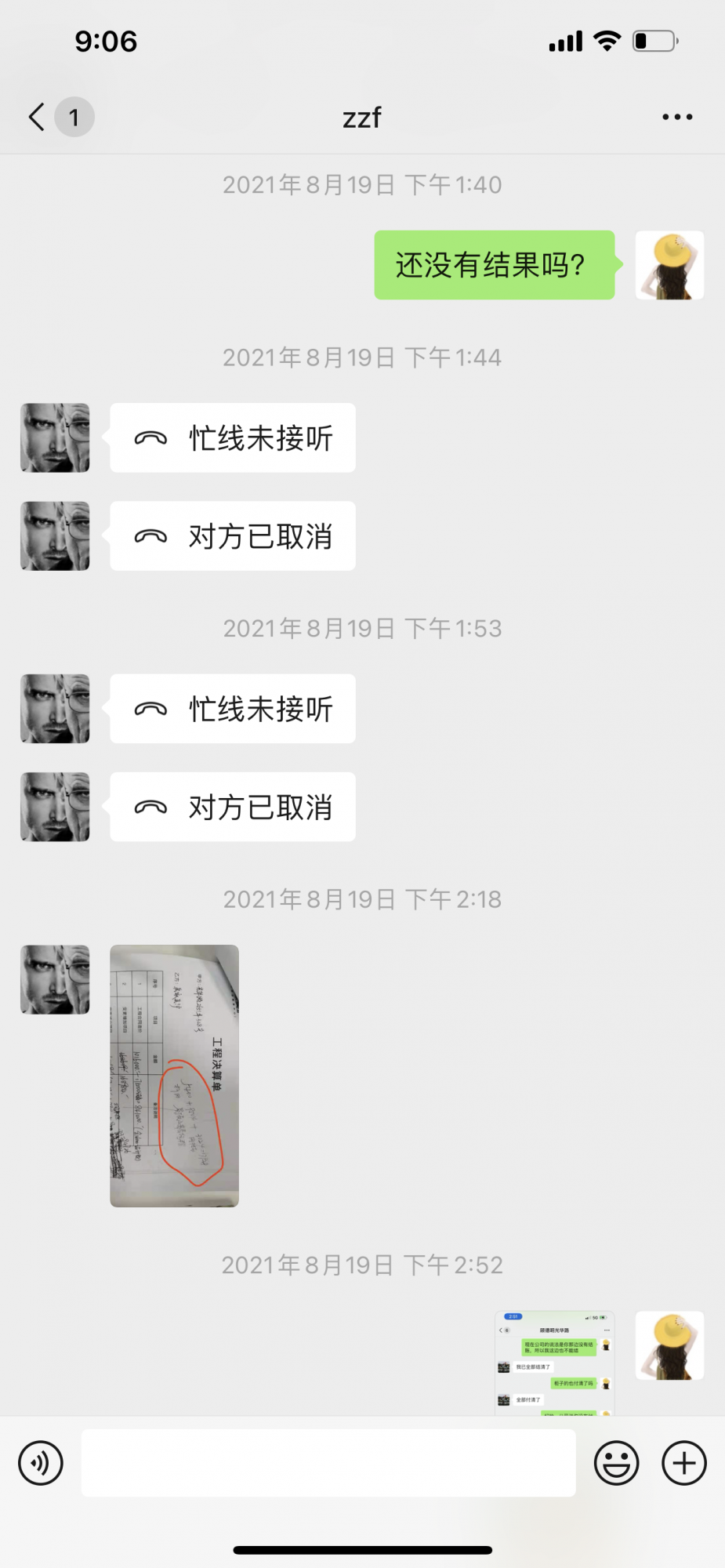Open the sent chat screenshot image

click(554, 1363)
